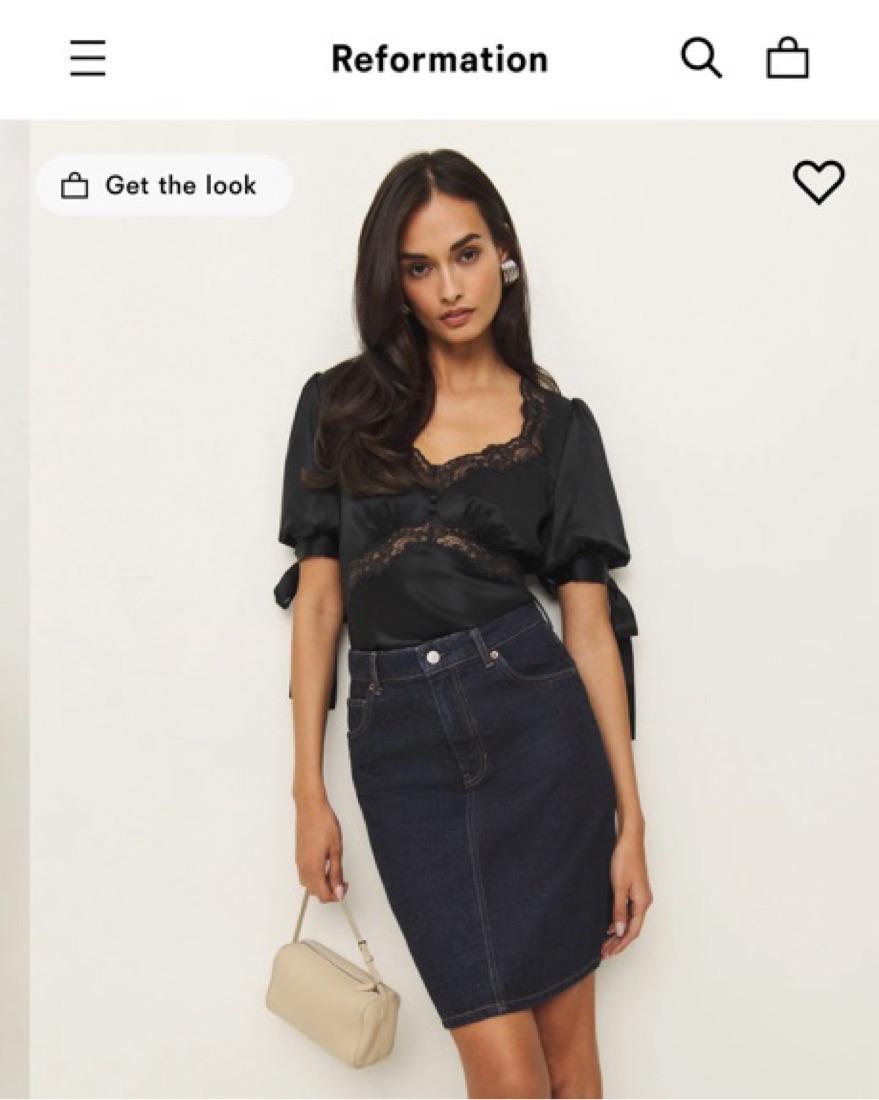
Task: Tap the Get the look button
Action: tap(164, 186)
